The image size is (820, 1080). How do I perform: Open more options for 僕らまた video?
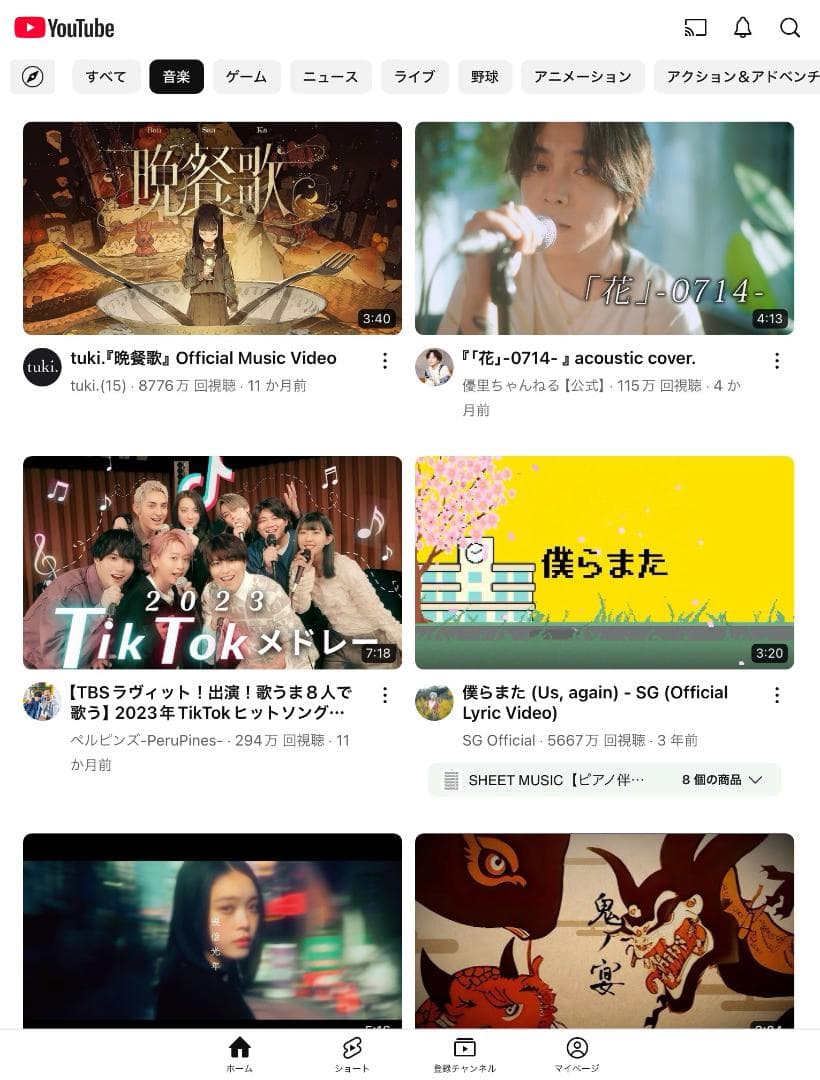(x=777, y=695)
